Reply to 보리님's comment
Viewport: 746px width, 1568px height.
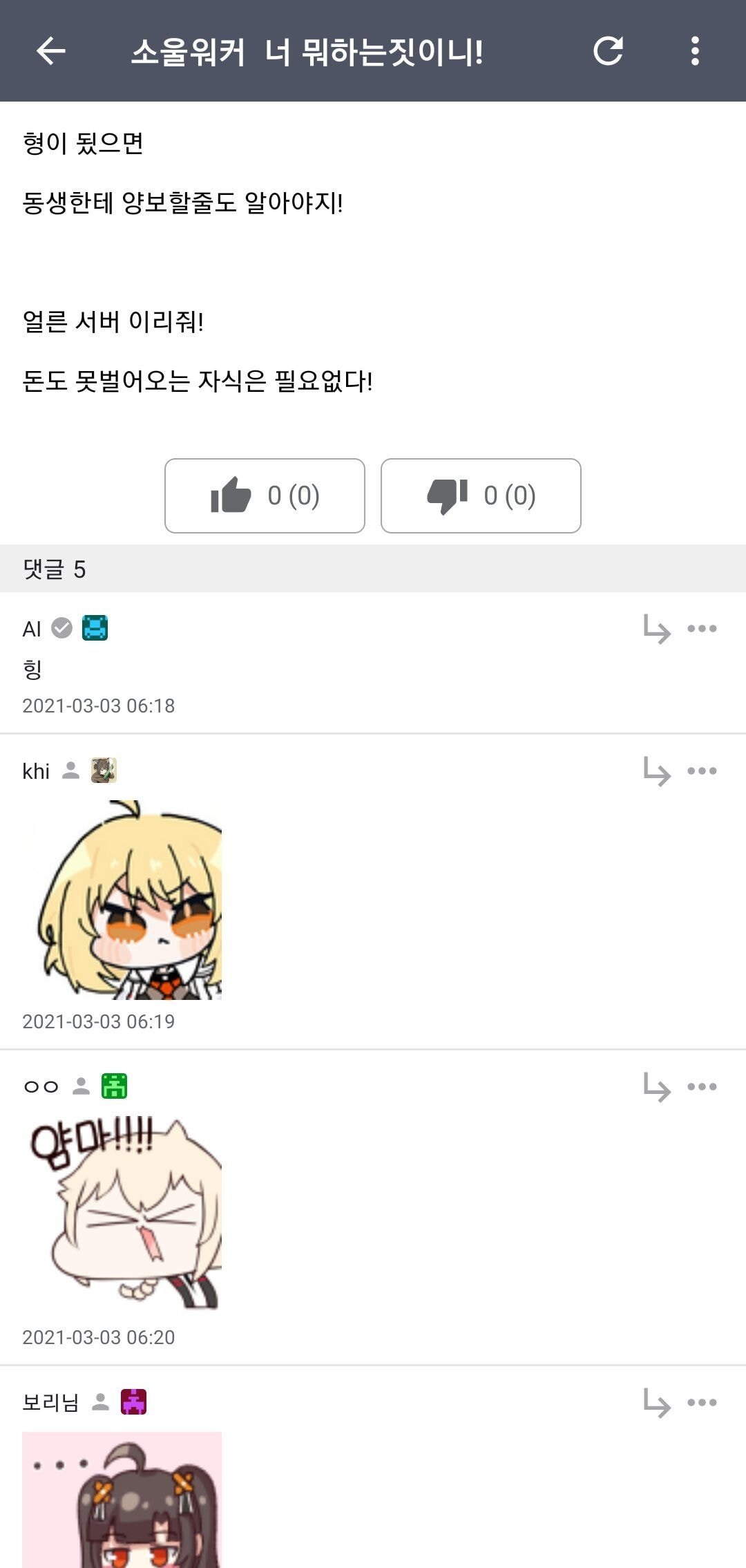(656, 1403)
